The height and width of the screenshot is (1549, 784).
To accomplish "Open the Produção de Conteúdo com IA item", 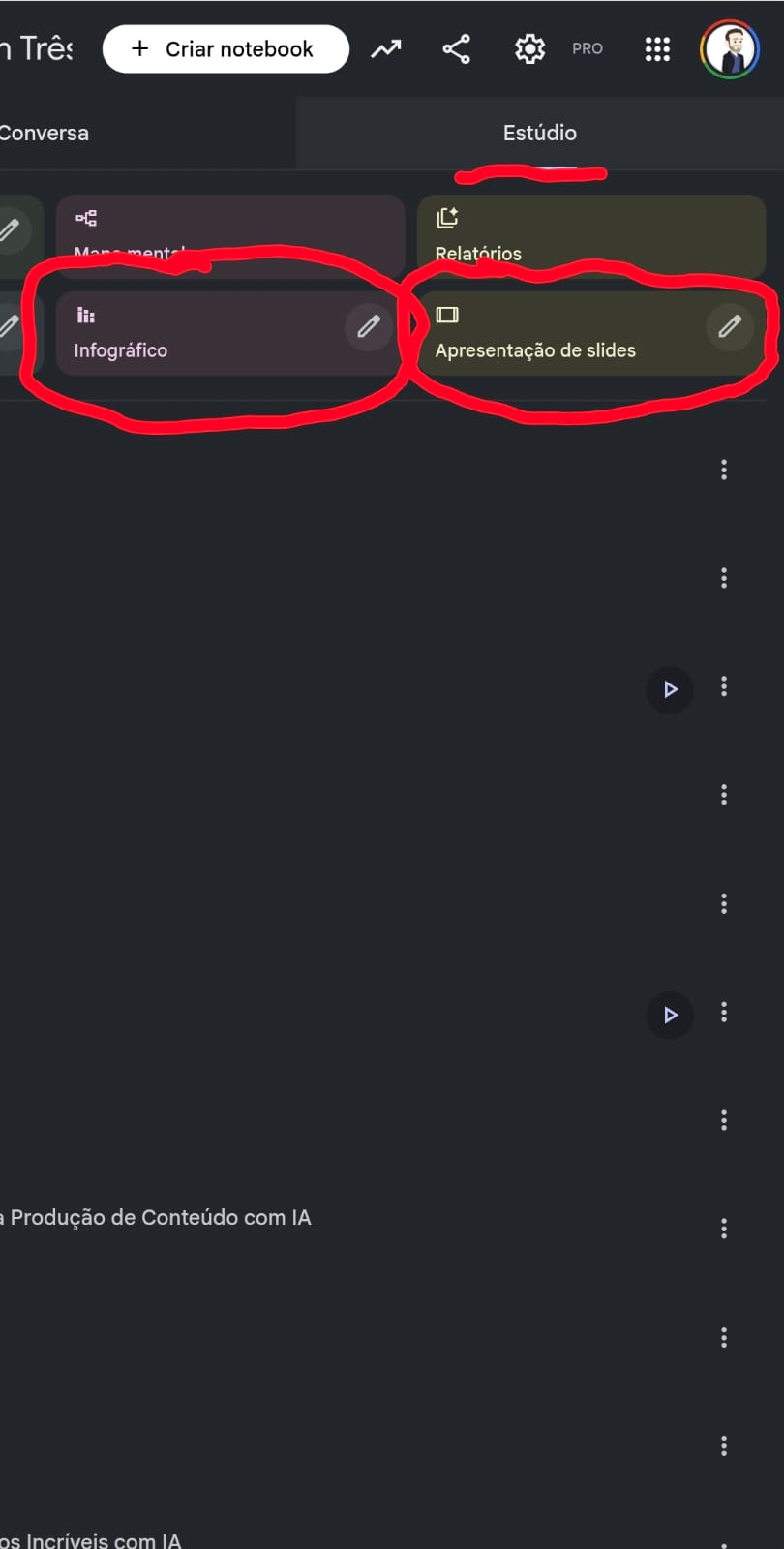I will coord(160,1218).
